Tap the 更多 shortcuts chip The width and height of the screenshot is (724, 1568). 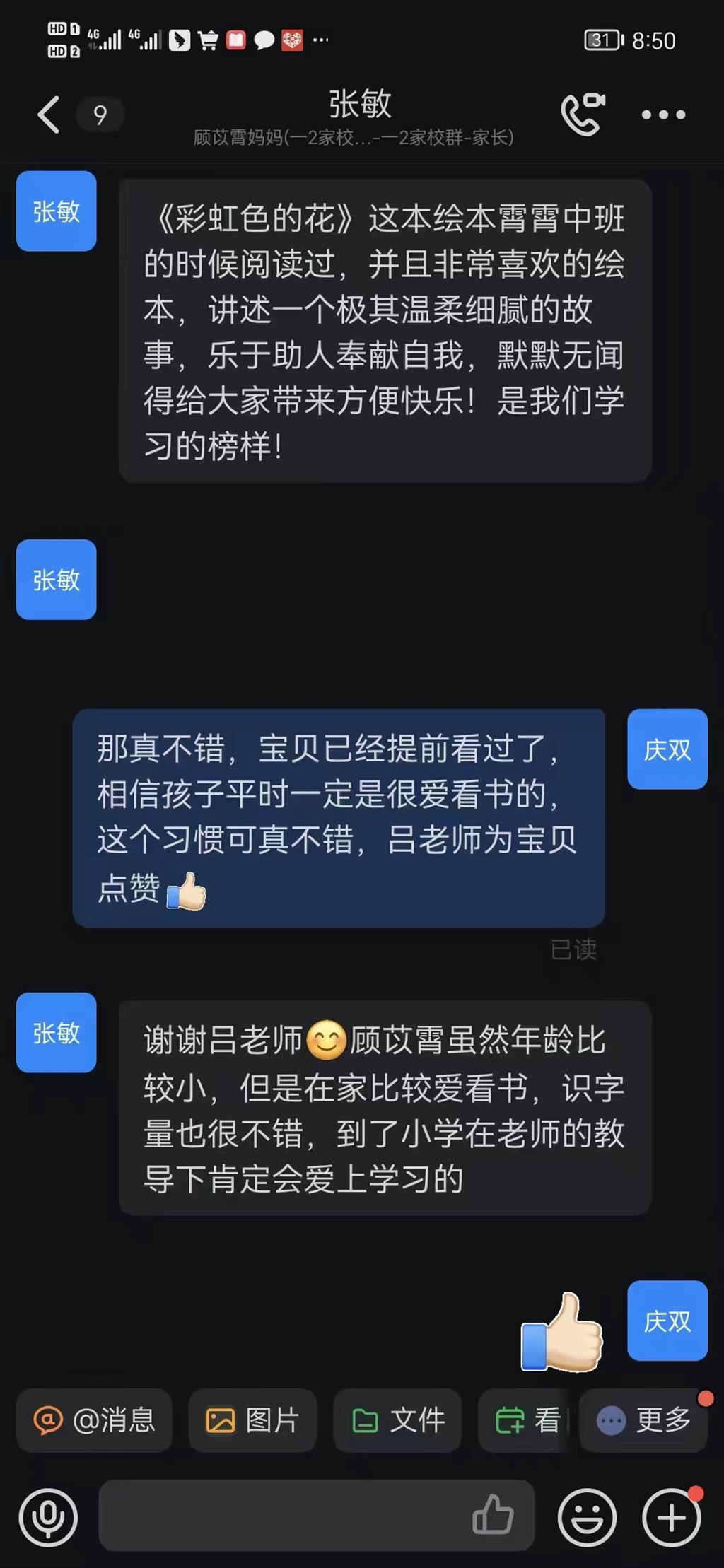643,1420
